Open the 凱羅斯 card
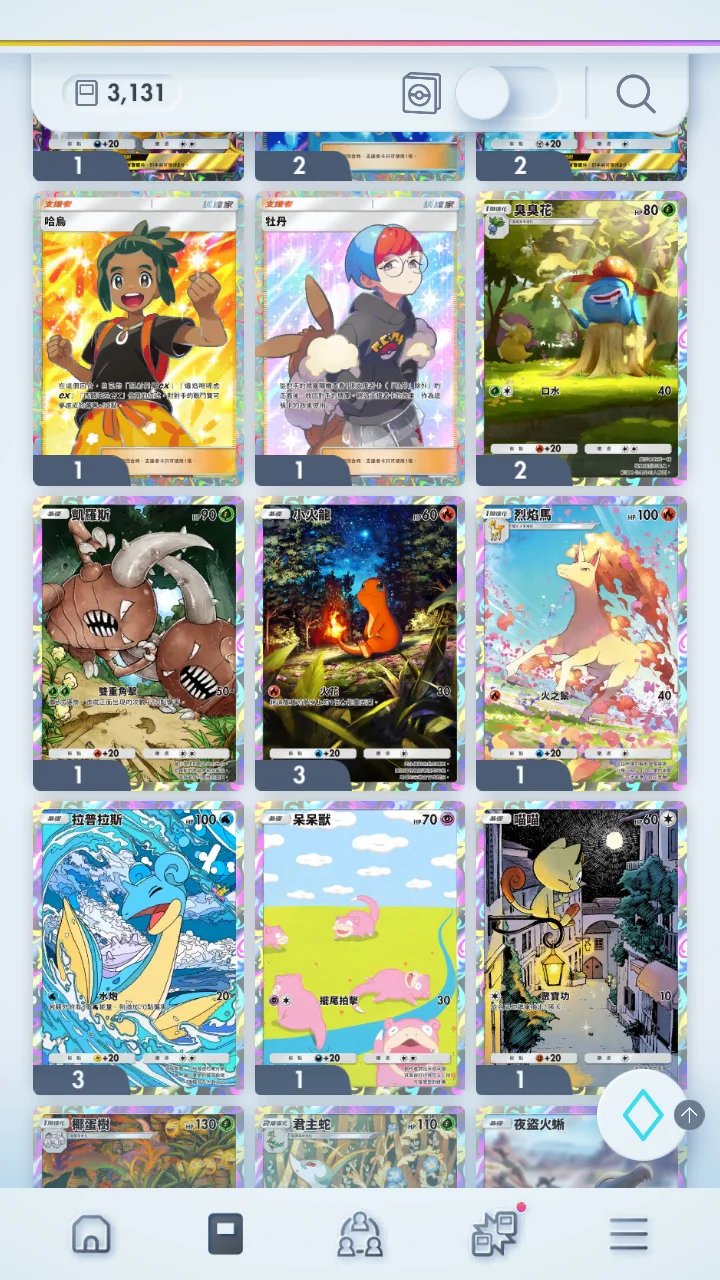This screenshot has height=1280, width=720. [139, 643]
